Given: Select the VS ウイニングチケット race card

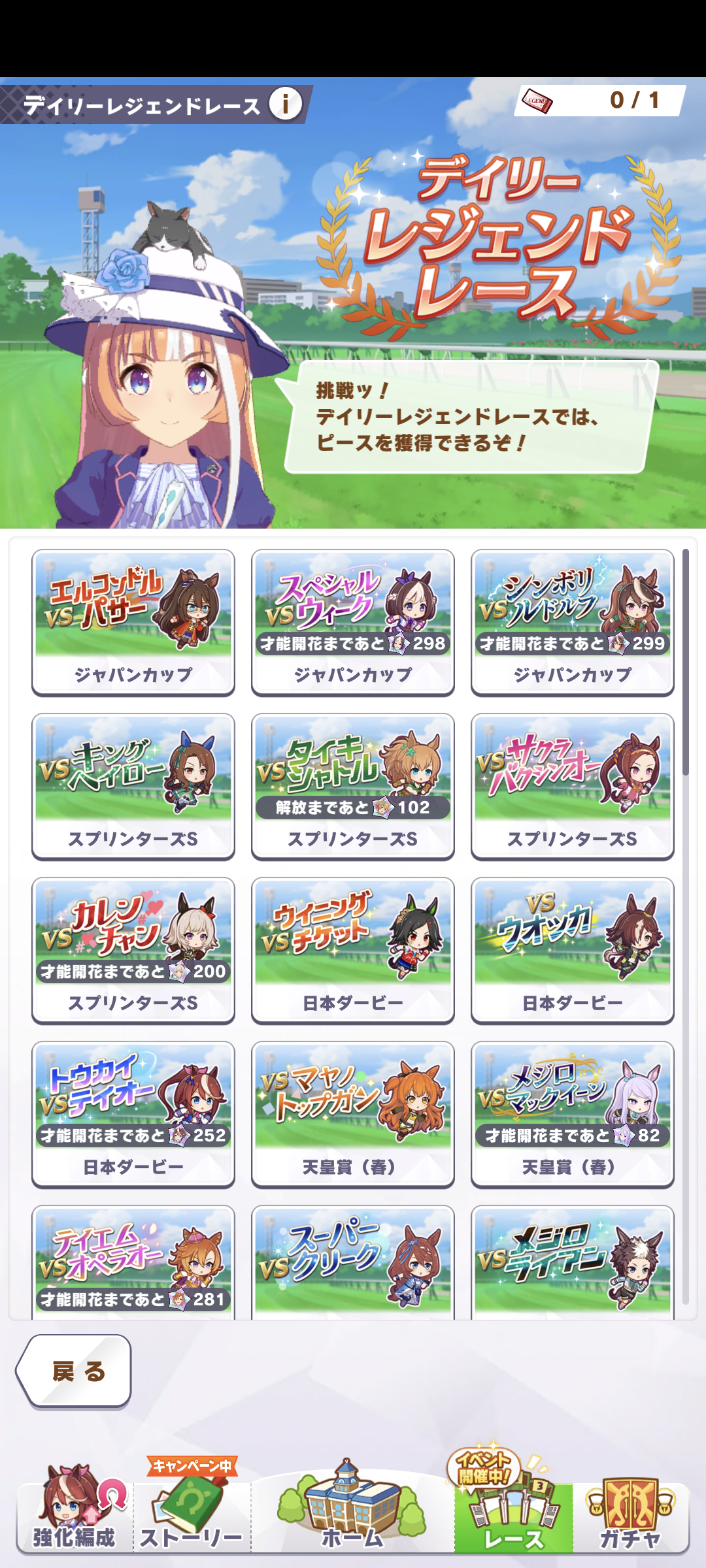Looking at the screenshot, I should pos(353,949).
